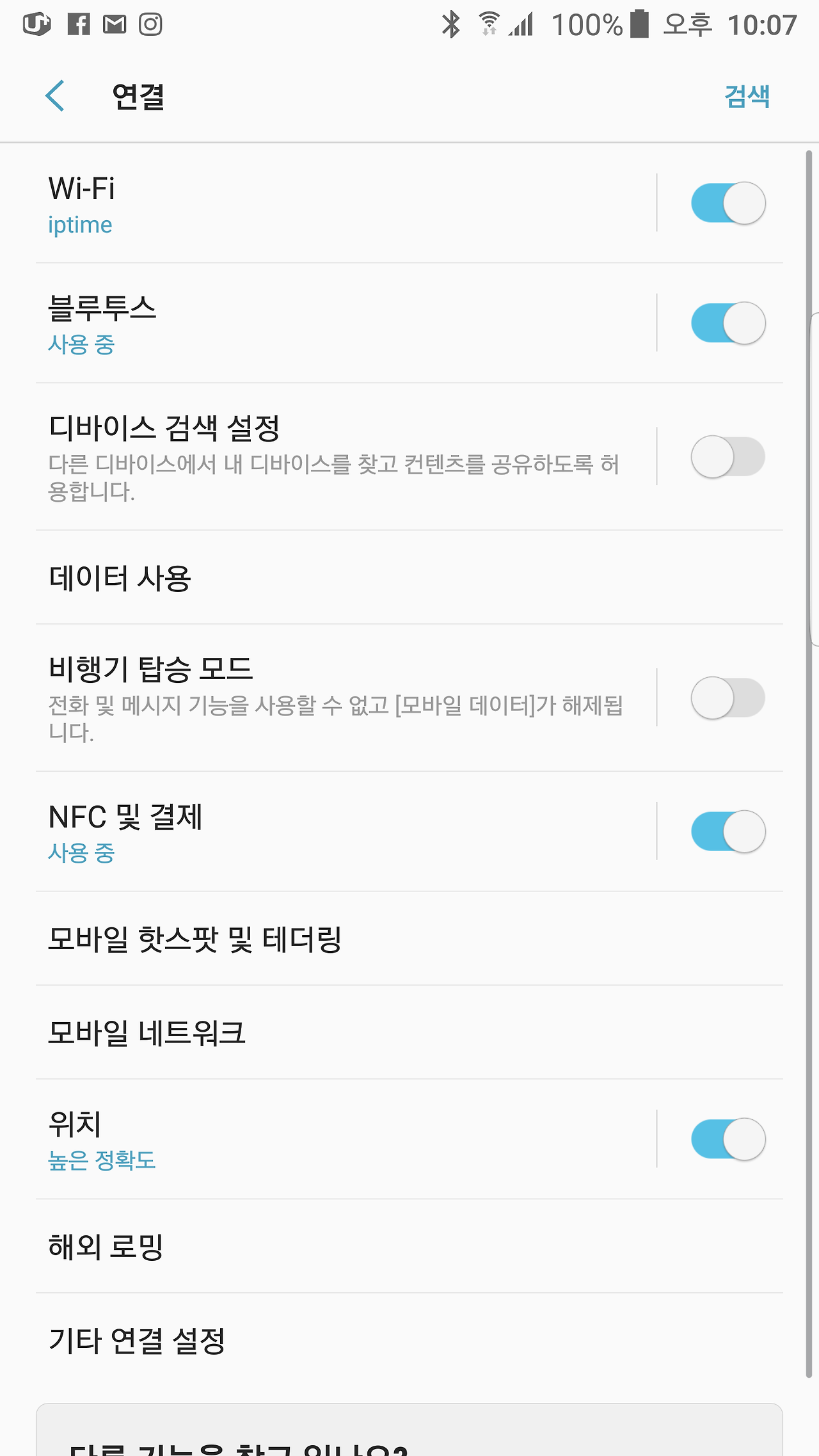Disable the Wi-Fi toggle
This screenshot has height=1456, width=819.
coord(728,202)
